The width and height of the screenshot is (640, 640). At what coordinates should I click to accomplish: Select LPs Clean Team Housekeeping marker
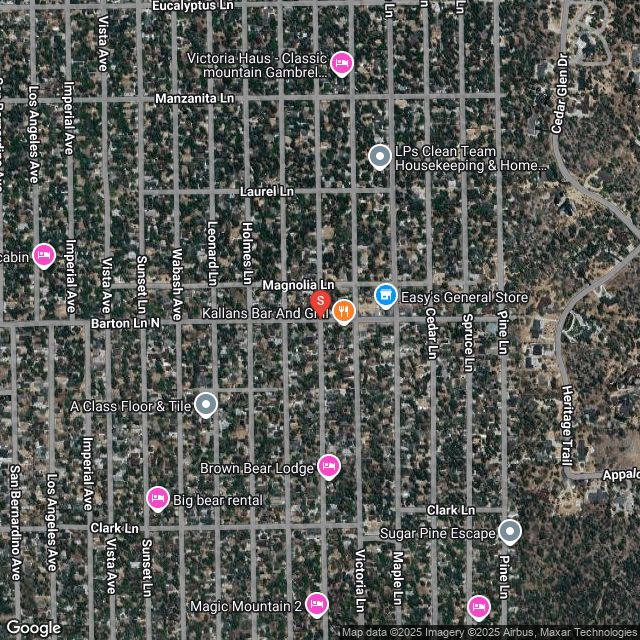point(380,156)
